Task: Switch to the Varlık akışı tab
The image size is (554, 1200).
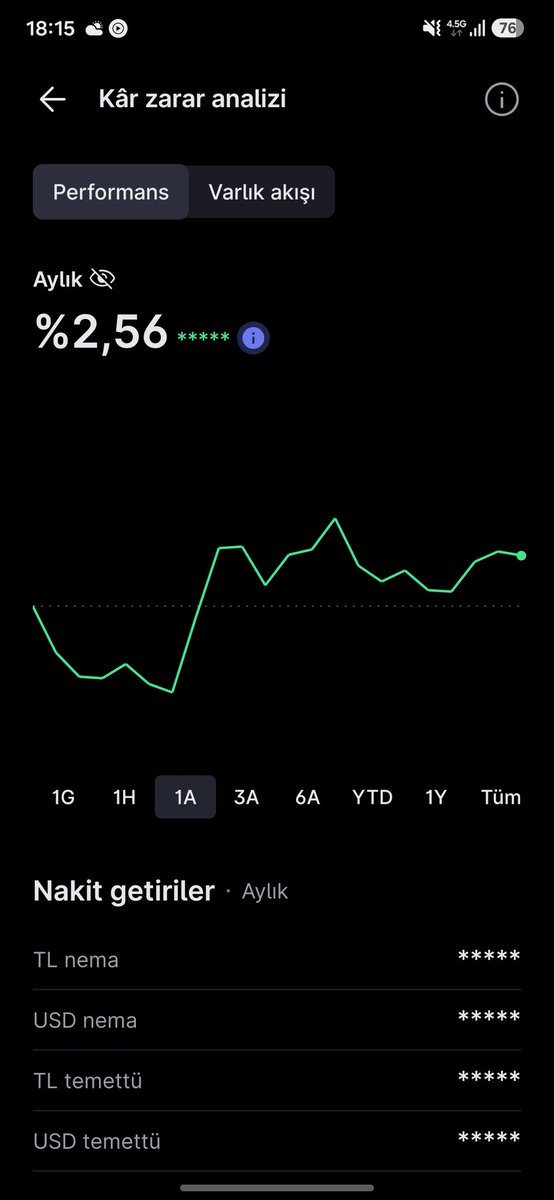Action: [x=262, y=192]
